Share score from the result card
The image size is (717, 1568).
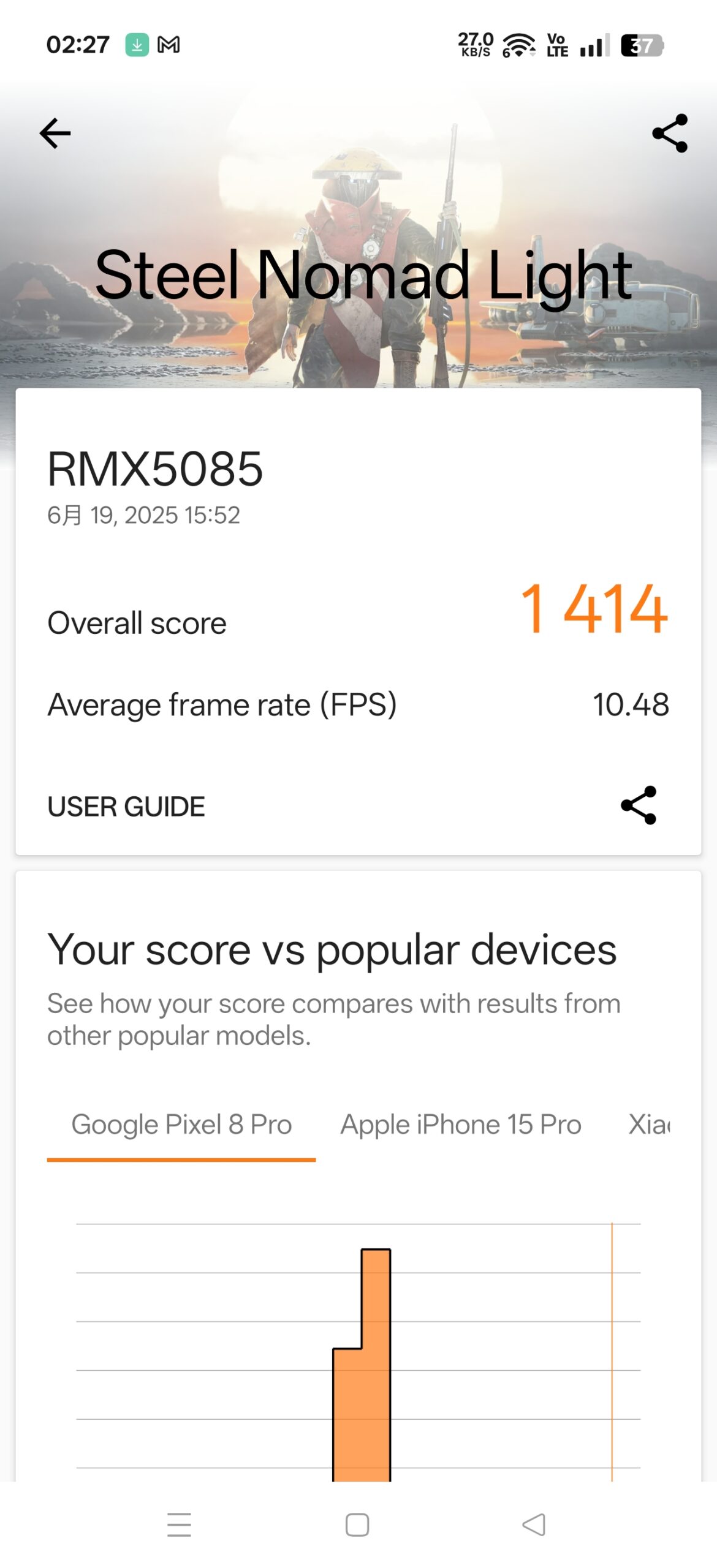pyautogui.click(x=639, y=805)
